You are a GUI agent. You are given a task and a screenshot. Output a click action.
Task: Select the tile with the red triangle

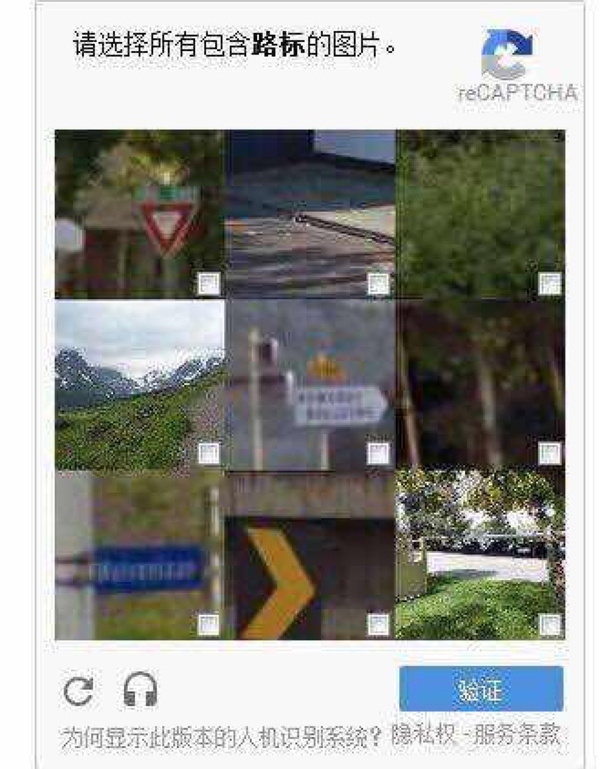139,214
